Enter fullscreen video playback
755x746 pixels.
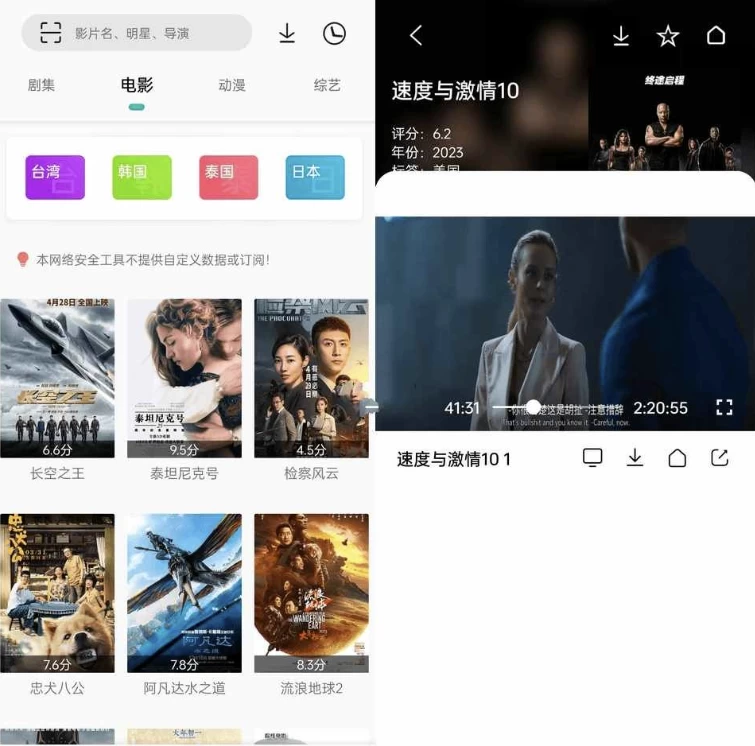pyautogui.click(x=725, y=407)
